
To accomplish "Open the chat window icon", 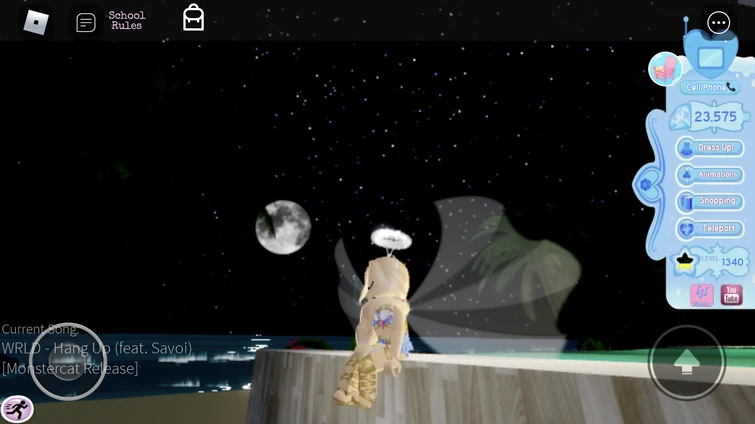I will 86,22.
